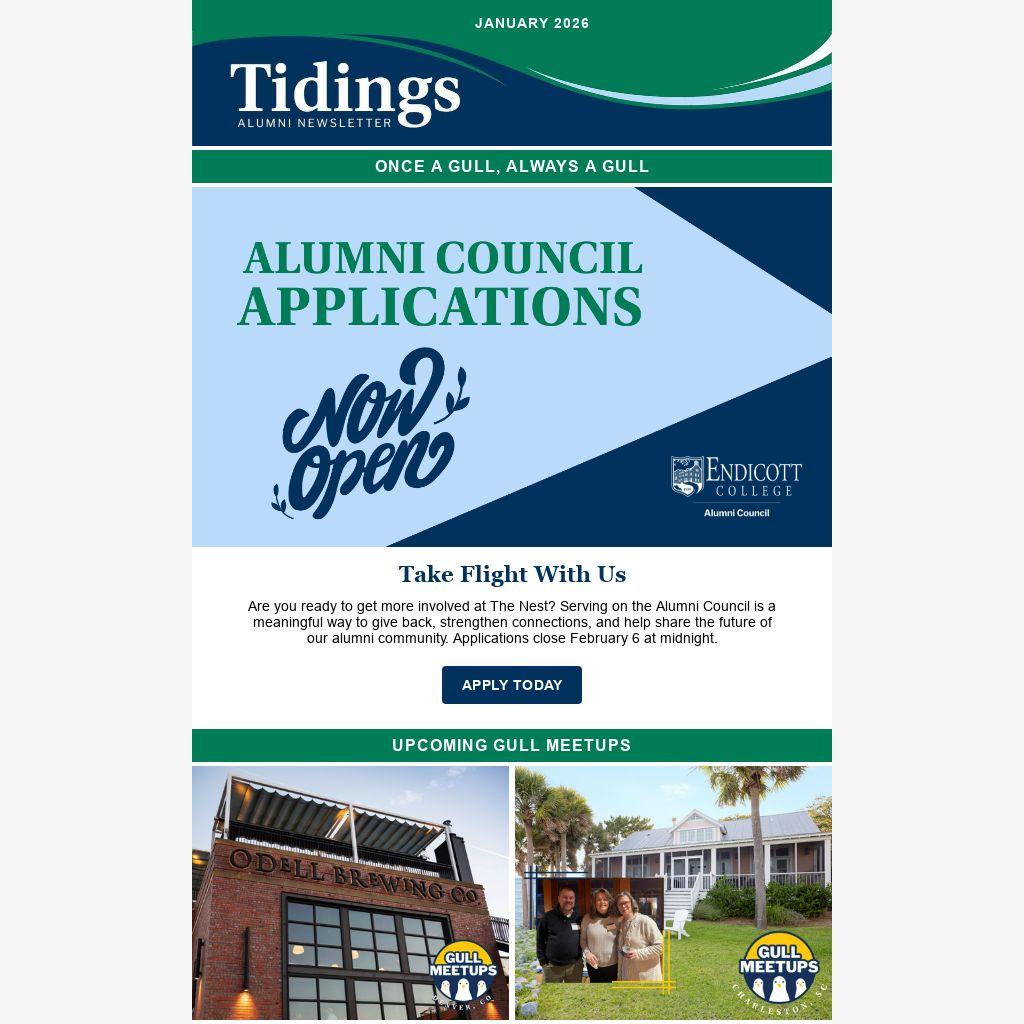Open the Charleston Gull Meetups image

[673, 892]
